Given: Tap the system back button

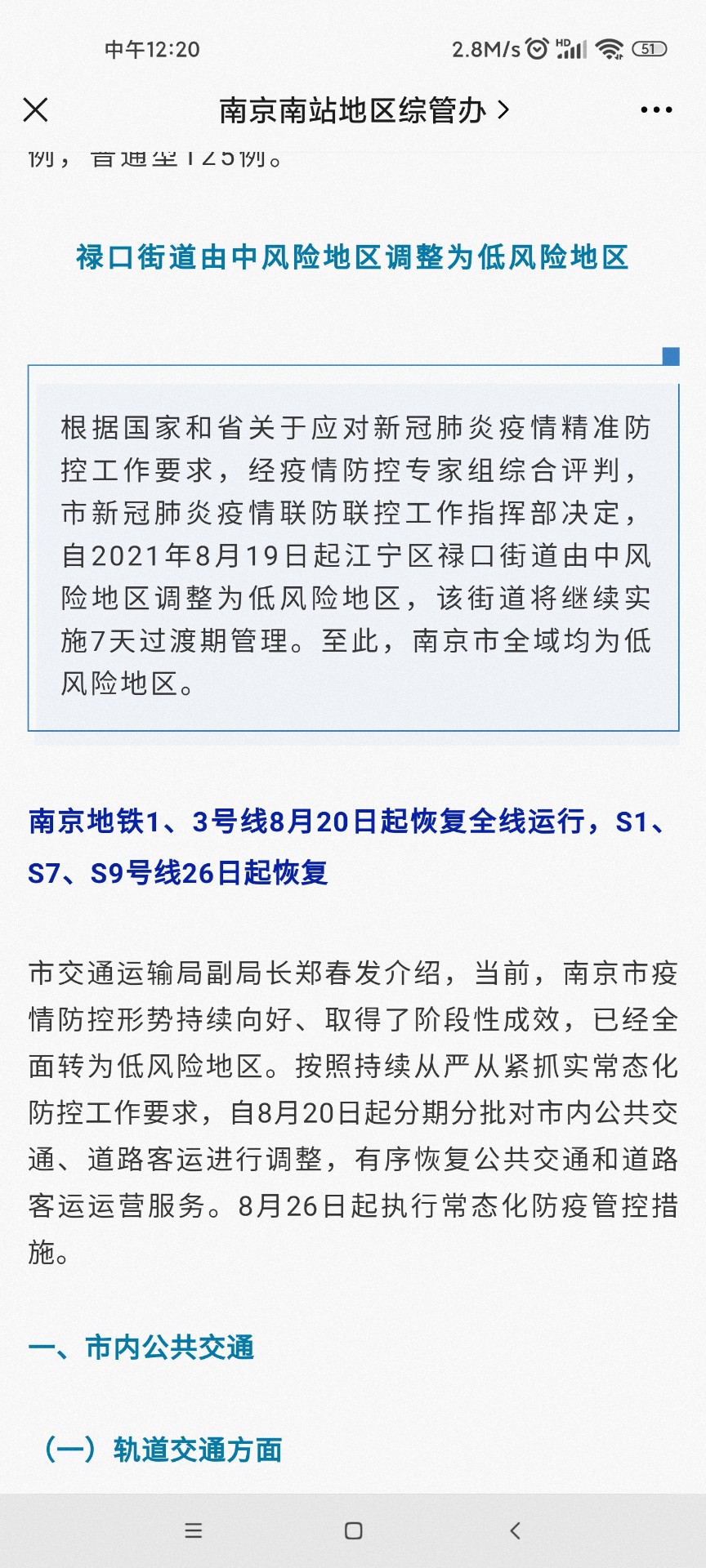Looking at the screenshot, I should tap(515, 1530).
